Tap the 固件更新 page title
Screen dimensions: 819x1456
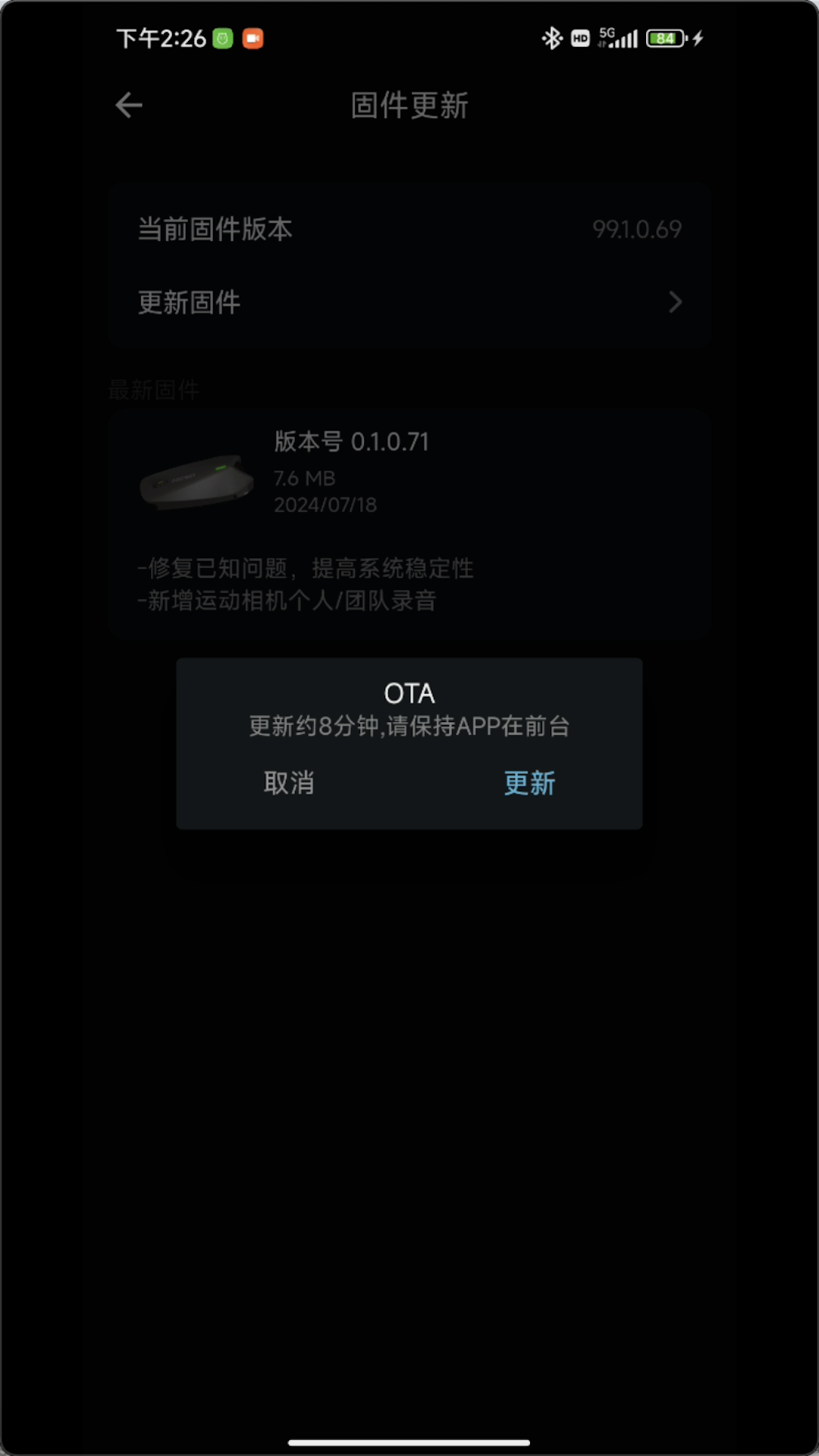pyautogui.click(x=409, y=107)
